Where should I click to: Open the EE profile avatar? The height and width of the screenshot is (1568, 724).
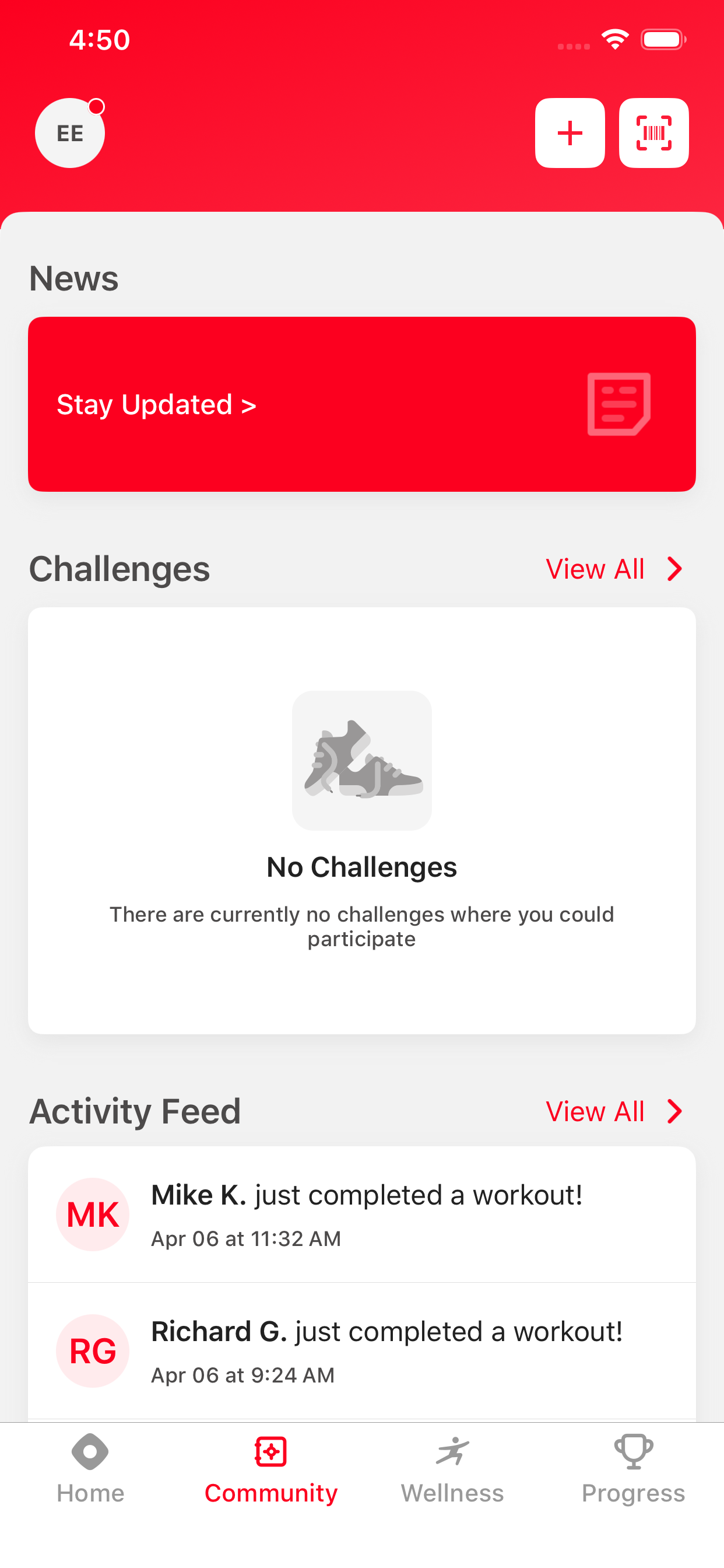(x=70, y=132)
